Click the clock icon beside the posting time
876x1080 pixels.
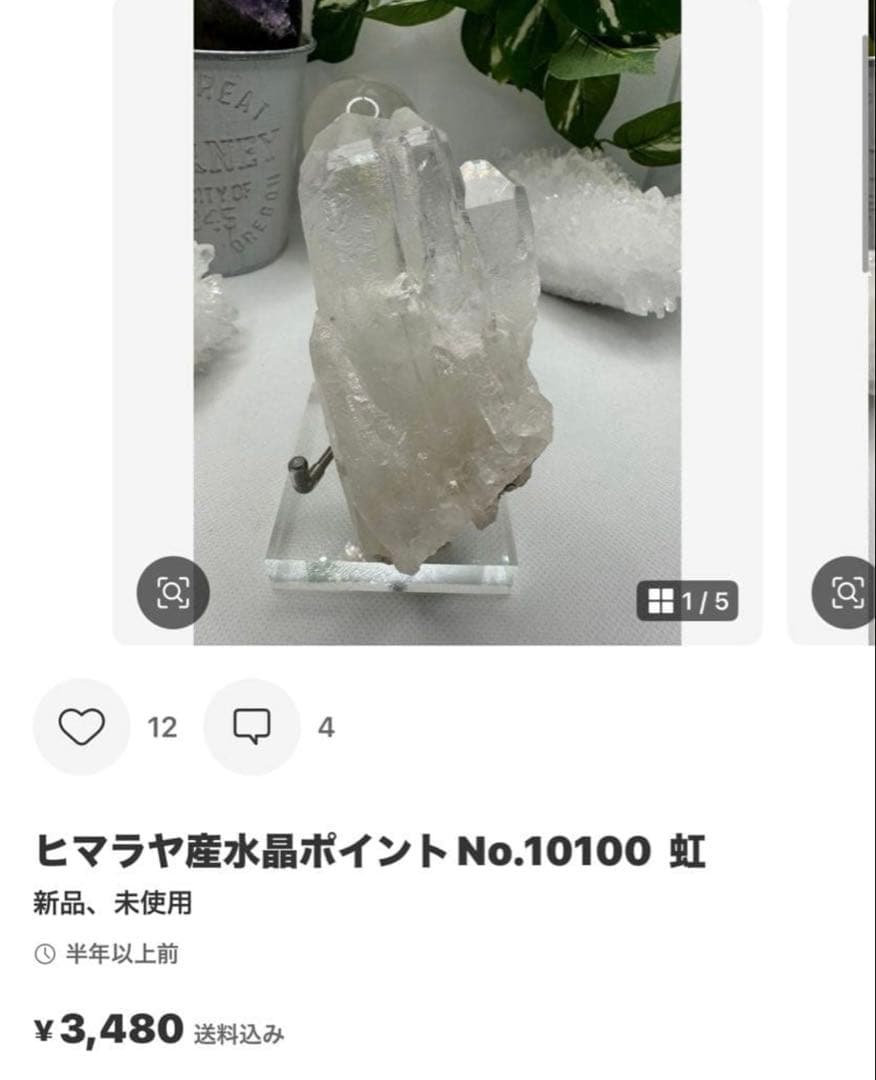click(x=43, y=953)
